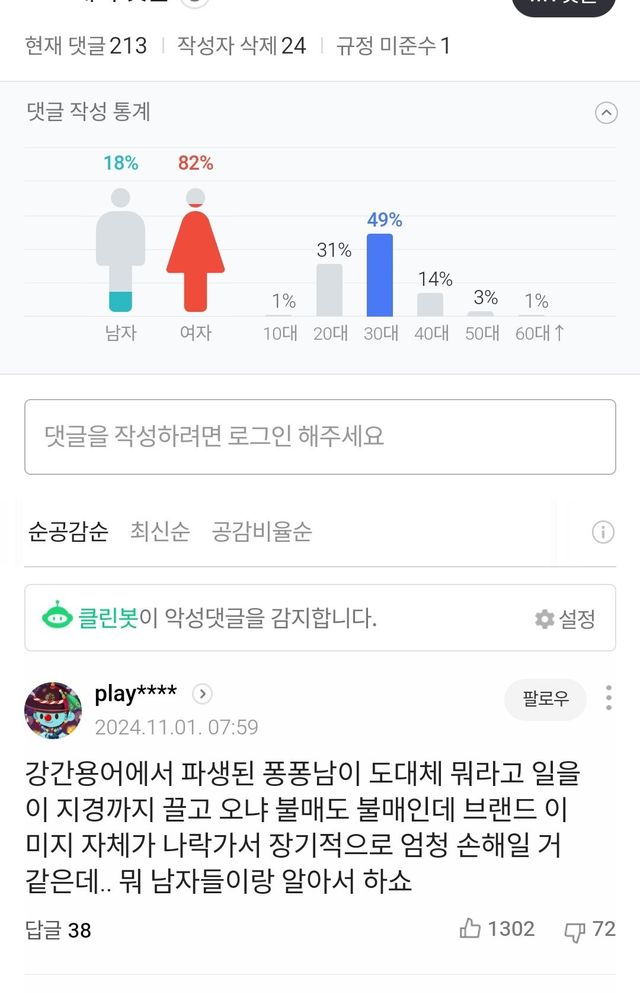
Task: Open overflow menu on play**** comment
Action: tap(608, 698)
